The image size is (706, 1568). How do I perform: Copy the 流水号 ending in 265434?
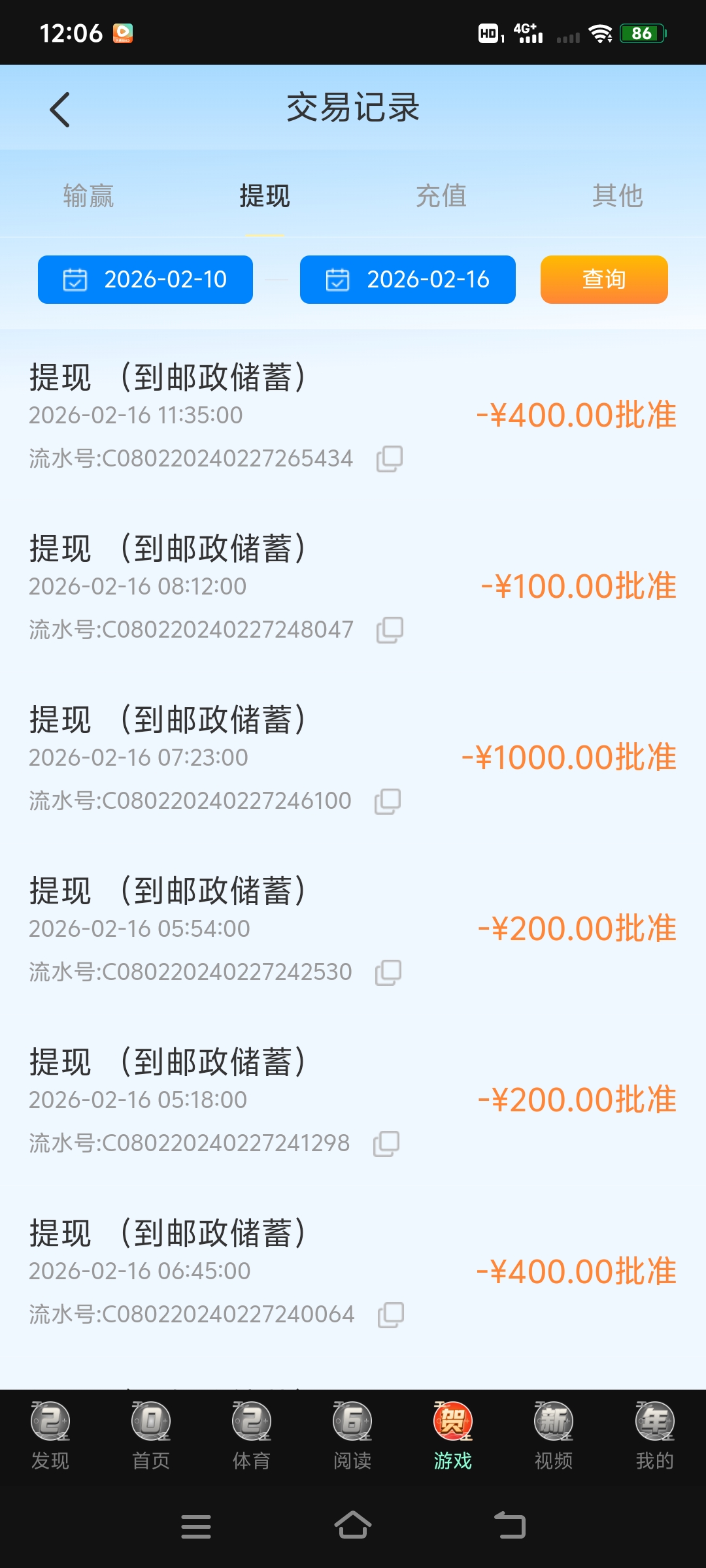coord(388,459)
